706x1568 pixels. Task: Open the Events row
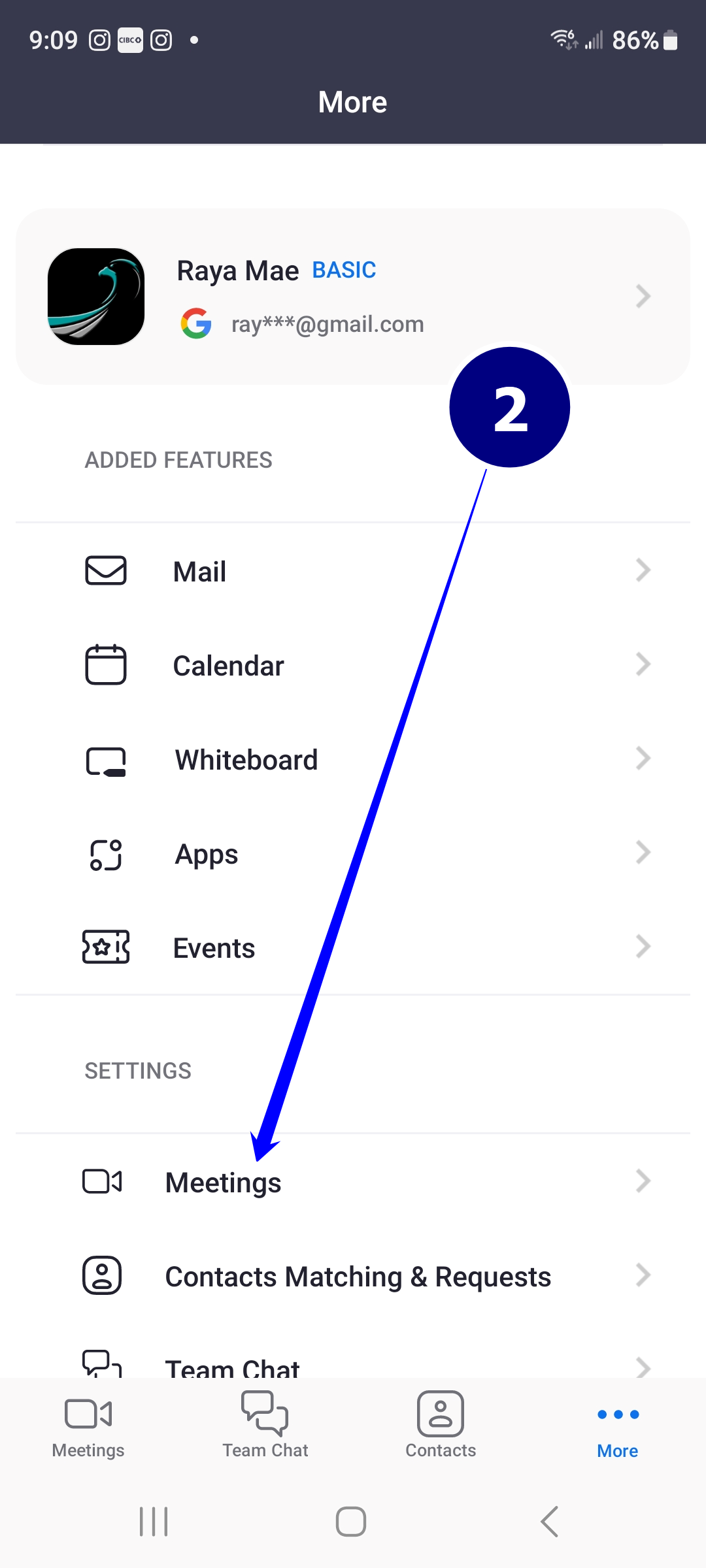[x=353, y=947]
